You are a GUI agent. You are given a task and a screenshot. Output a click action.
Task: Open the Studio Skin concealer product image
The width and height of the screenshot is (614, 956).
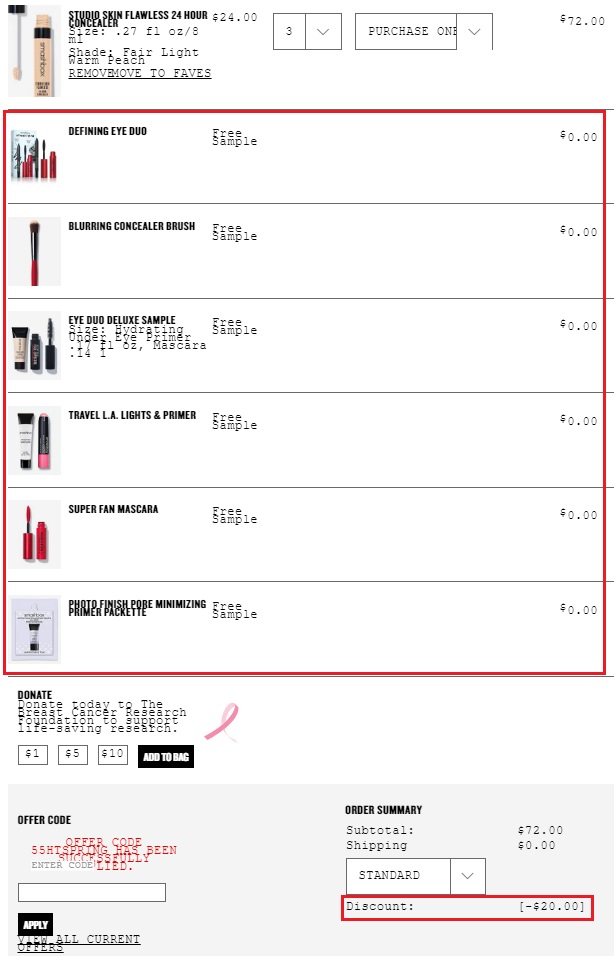point(33,49)
